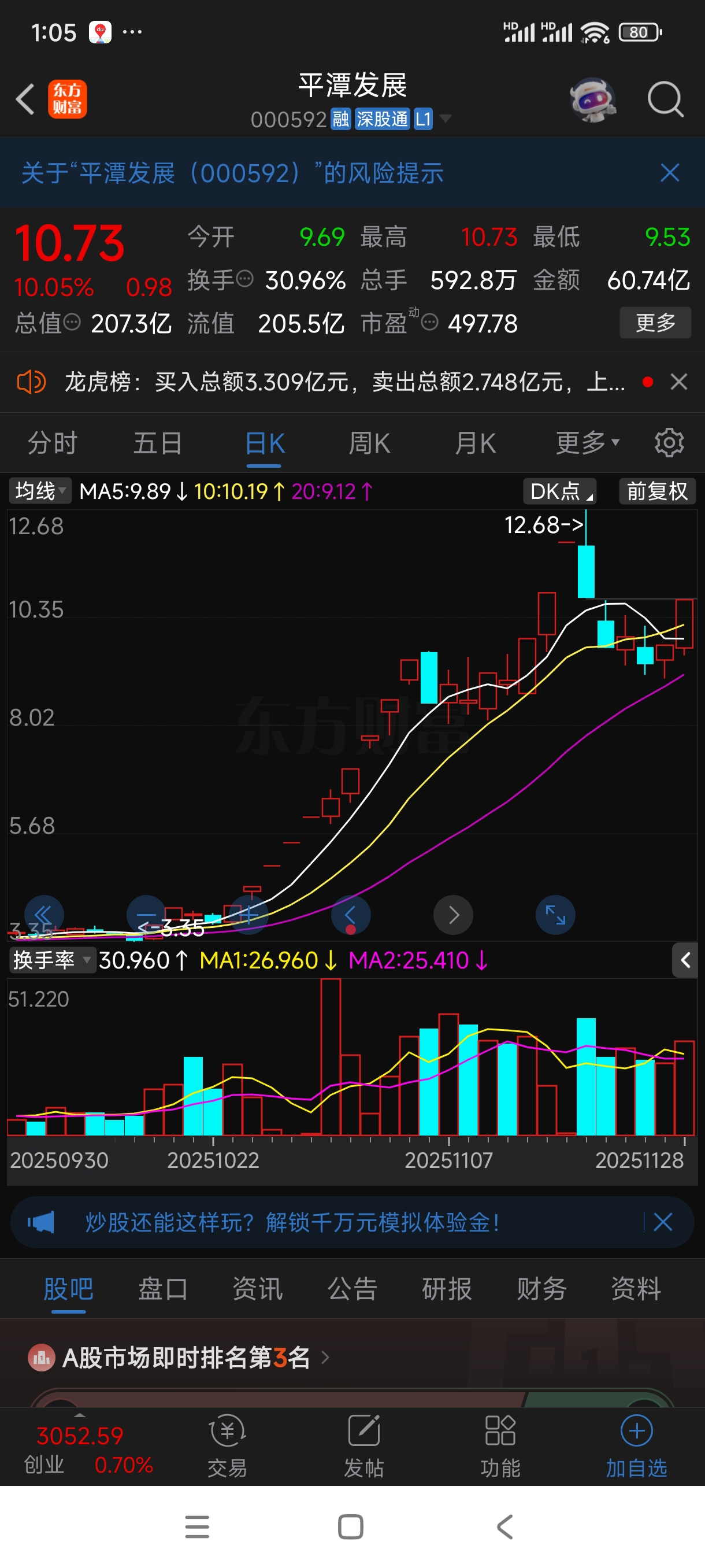Image resolution: width=705 pixels, height=1568 pixels.
Task: Open the 财务 tab
Action: point(541,1289)
